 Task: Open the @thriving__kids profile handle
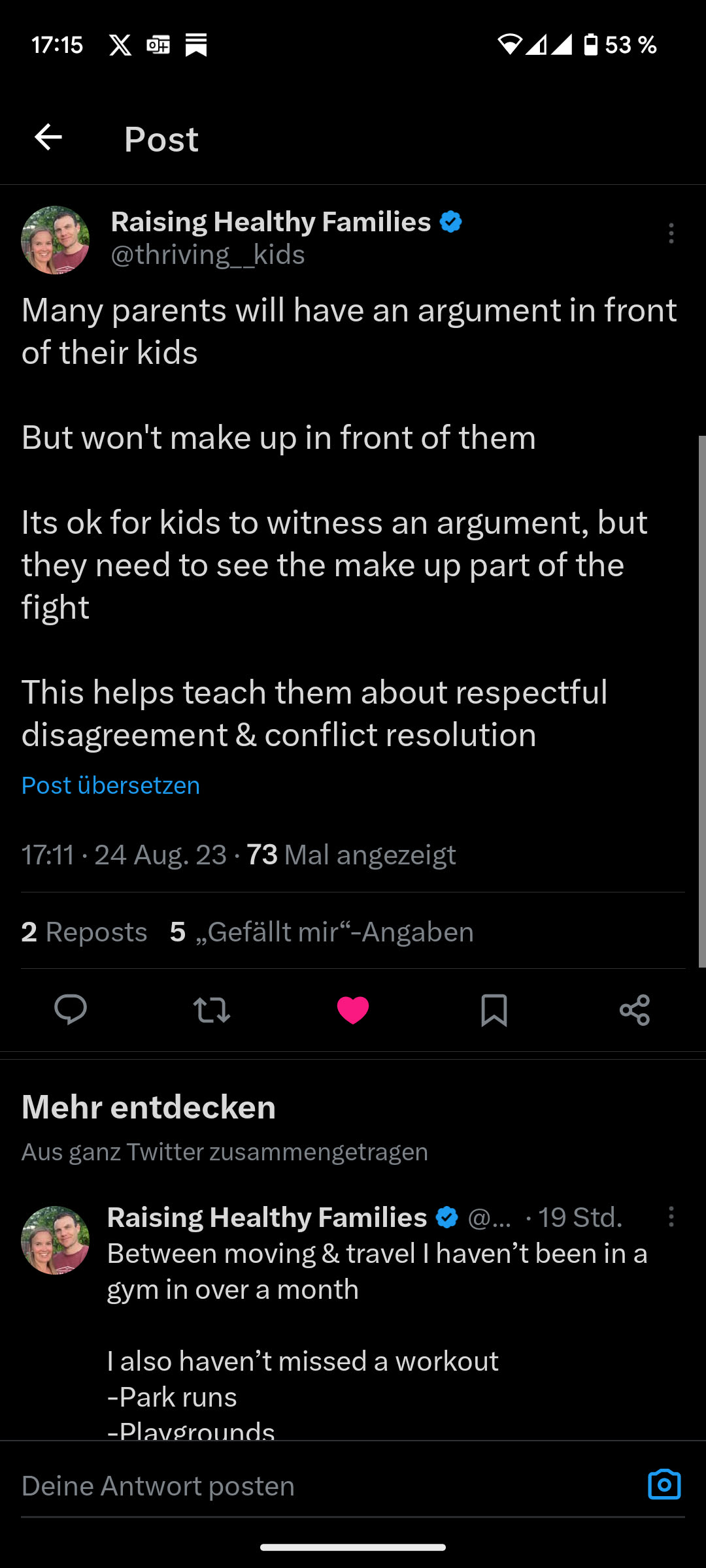[x=208, y=255]
